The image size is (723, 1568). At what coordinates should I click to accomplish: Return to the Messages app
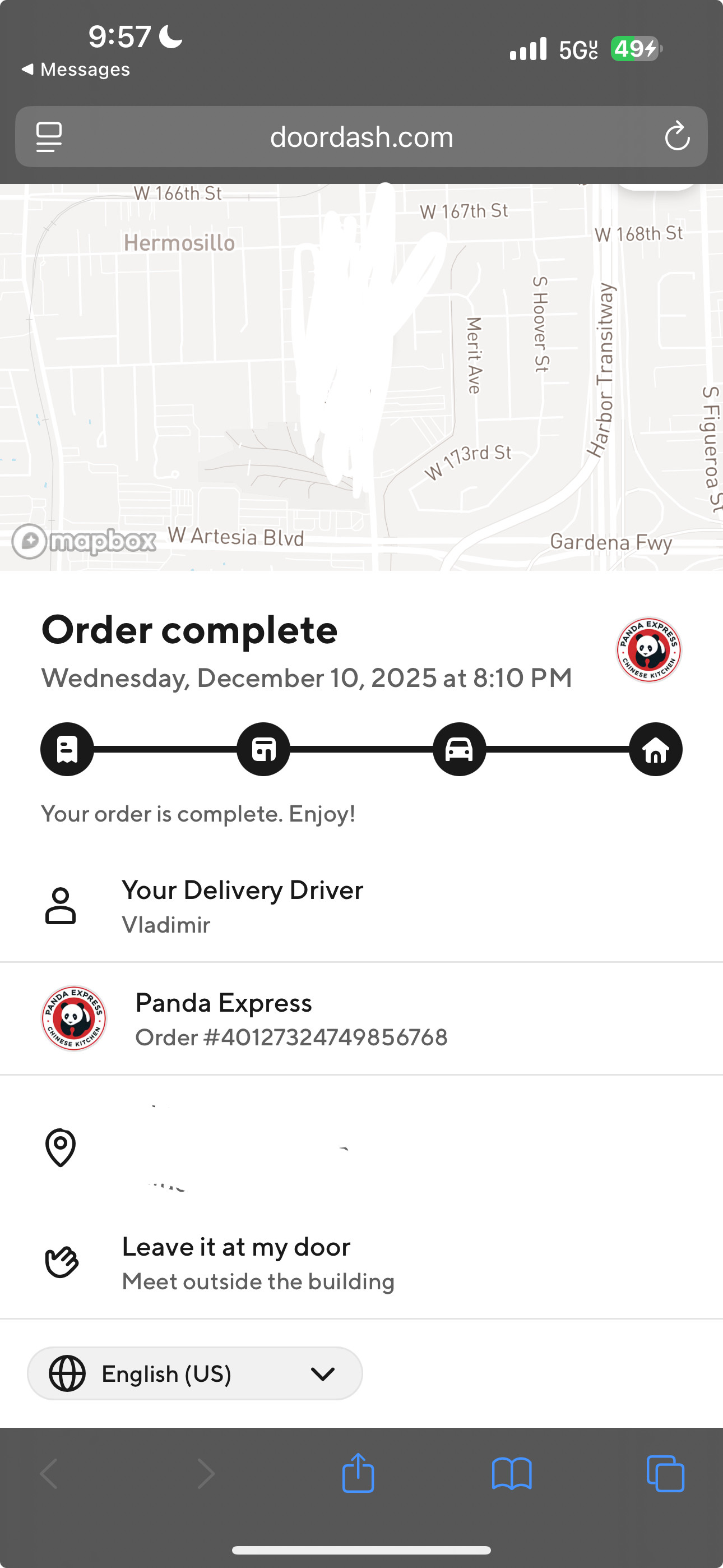76,70
